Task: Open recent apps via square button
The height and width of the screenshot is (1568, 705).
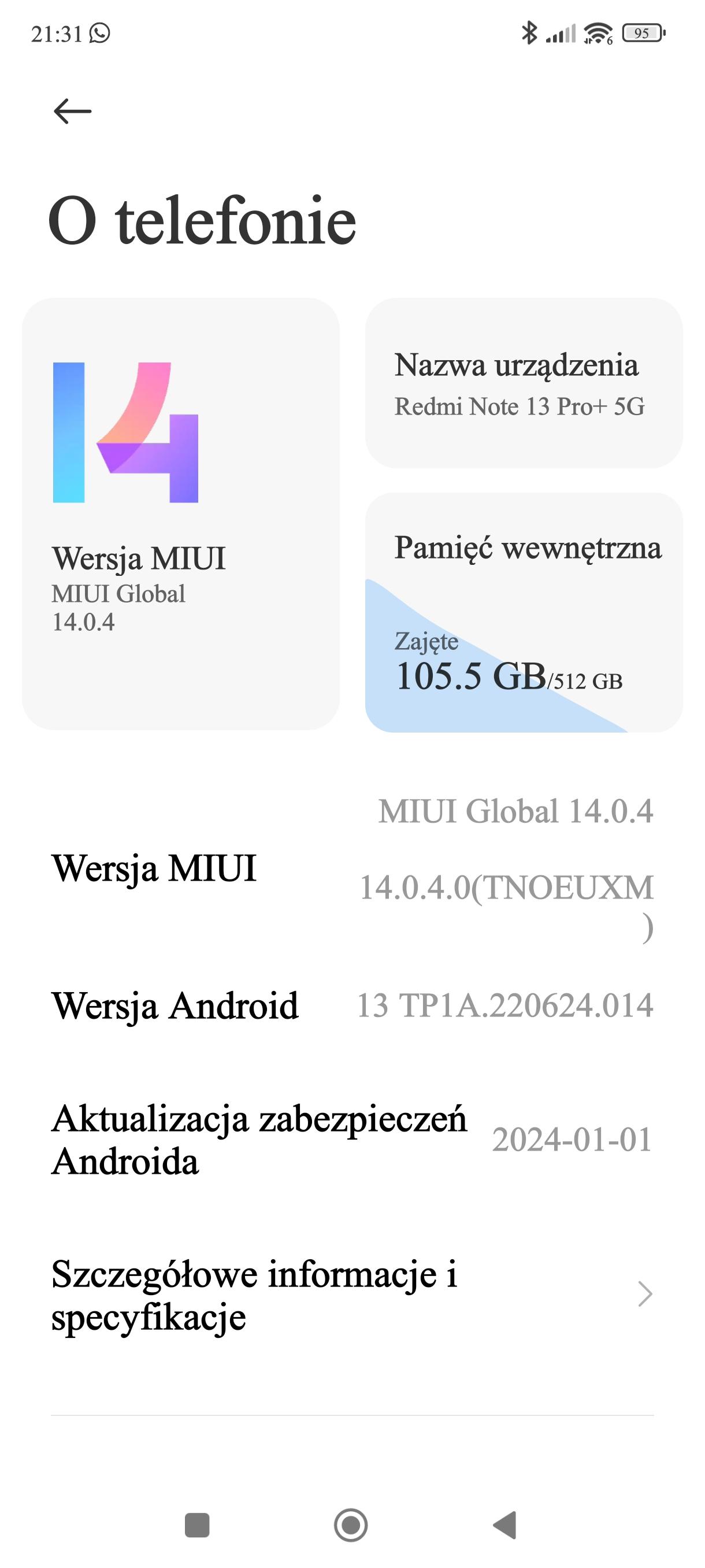Action: 197,1525
